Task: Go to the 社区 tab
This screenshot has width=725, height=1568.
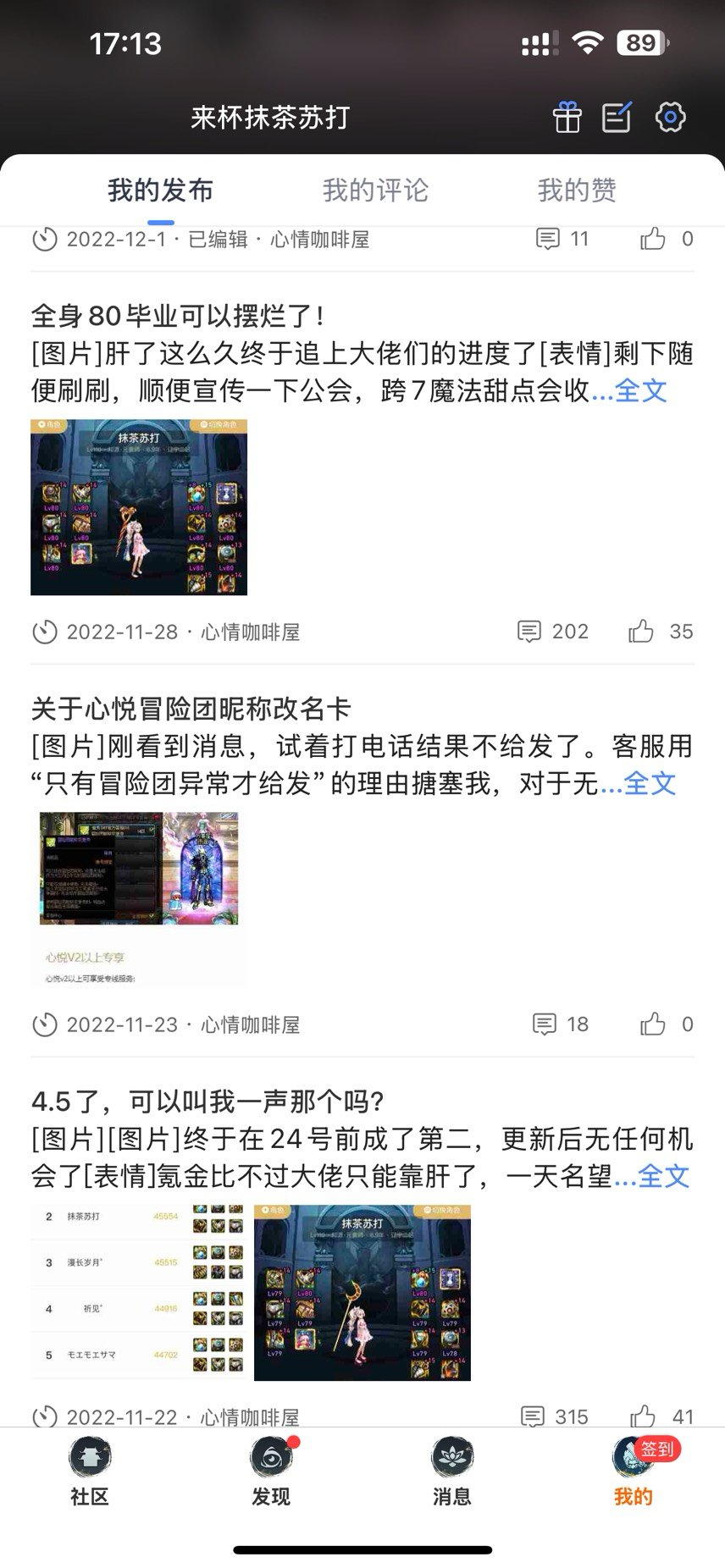Action: click(90, 1471)
